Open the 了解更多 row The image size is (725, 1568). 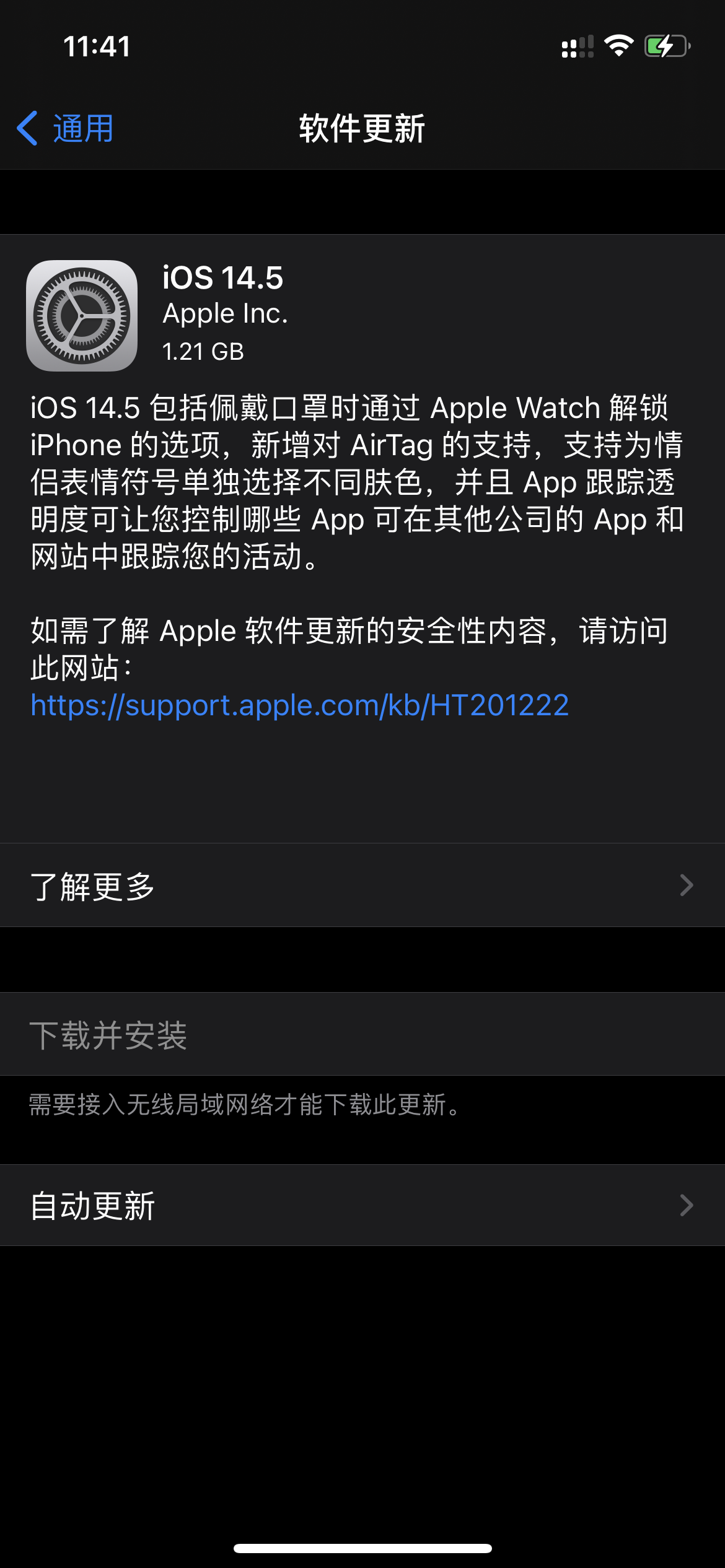[362, 886]
